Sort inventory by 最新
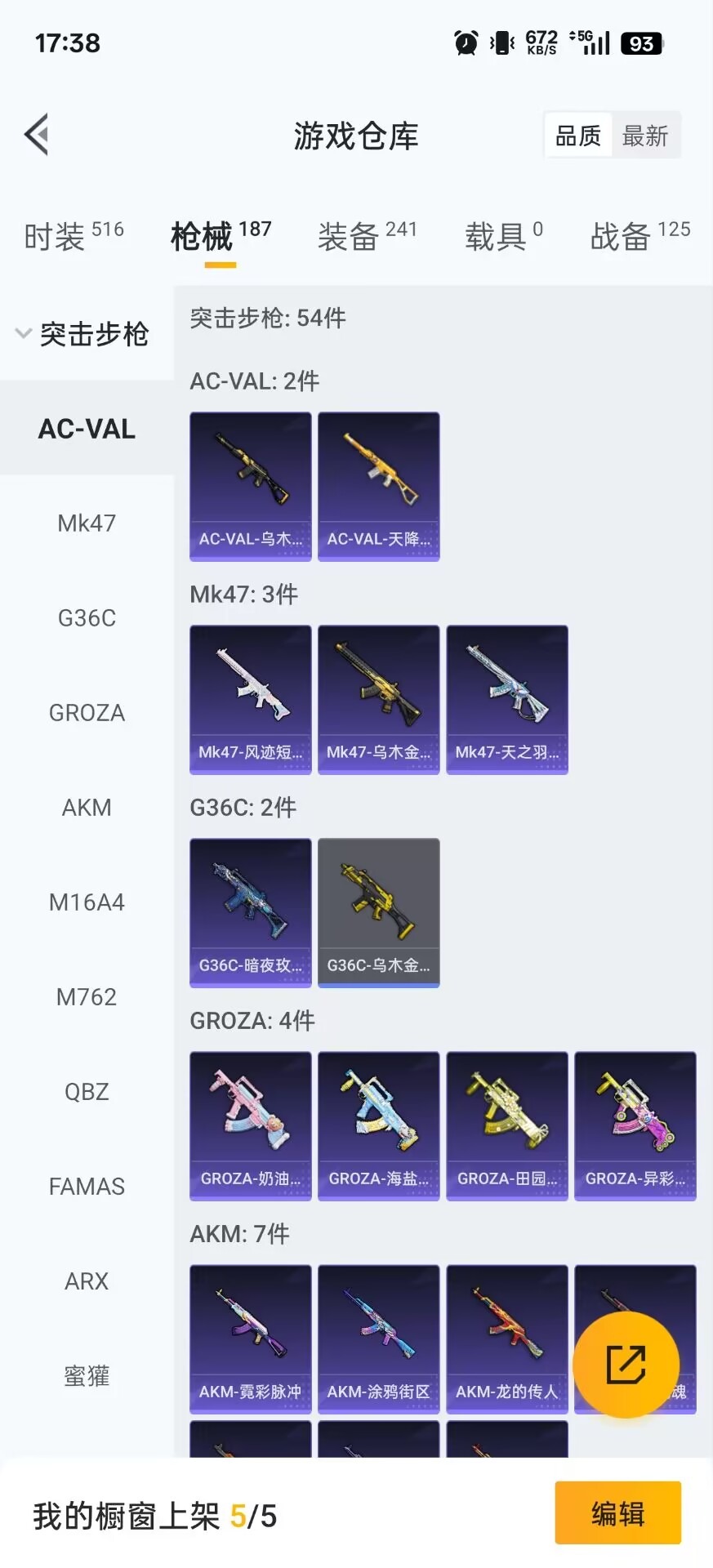The image size is (713, 1568). pos(645,136)
